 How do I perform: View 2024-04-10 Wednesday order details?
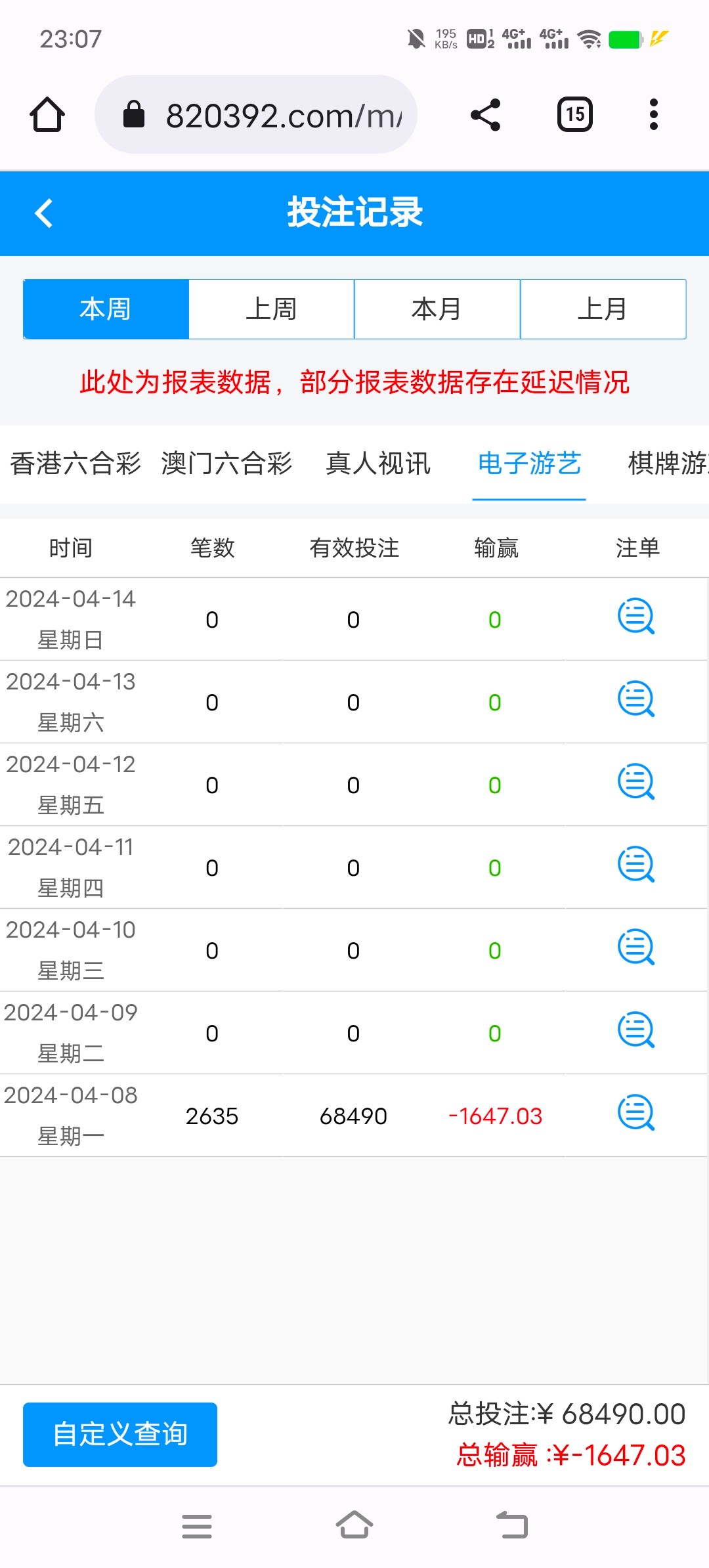(x=637, y=949)
